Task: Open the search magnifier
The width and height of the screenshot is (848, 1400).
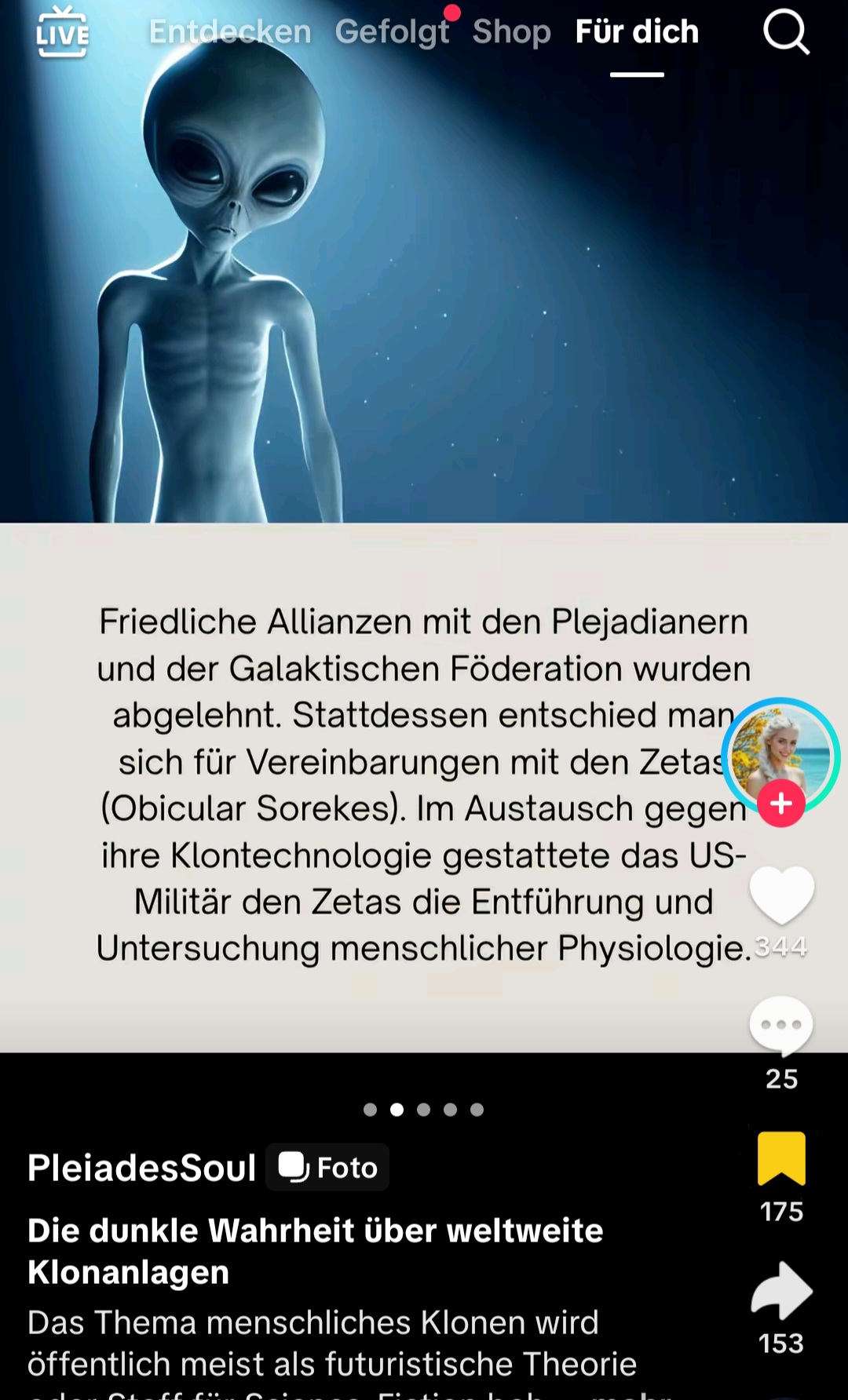Action: (x=786, y=32)
